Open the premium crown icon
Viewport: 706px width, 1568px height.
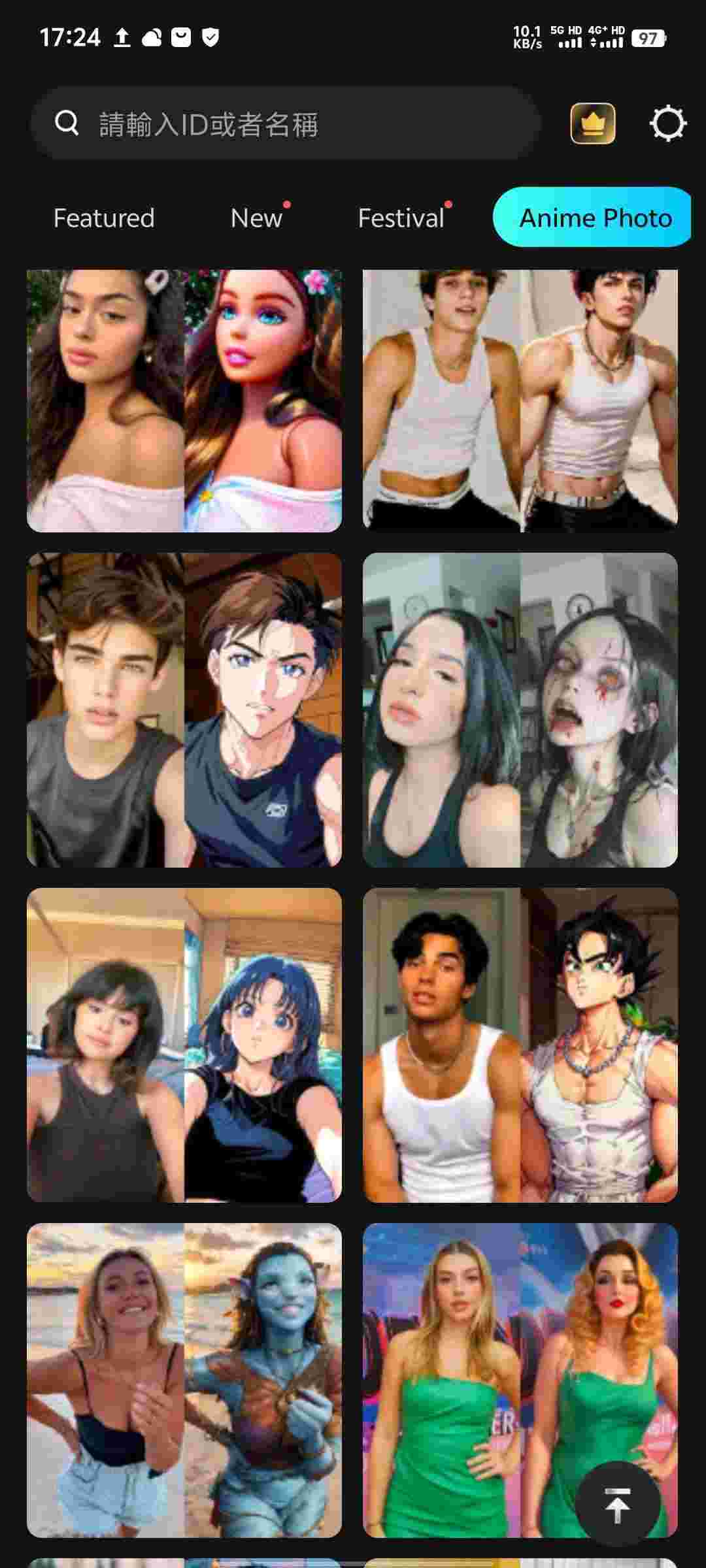pos(592,123)
